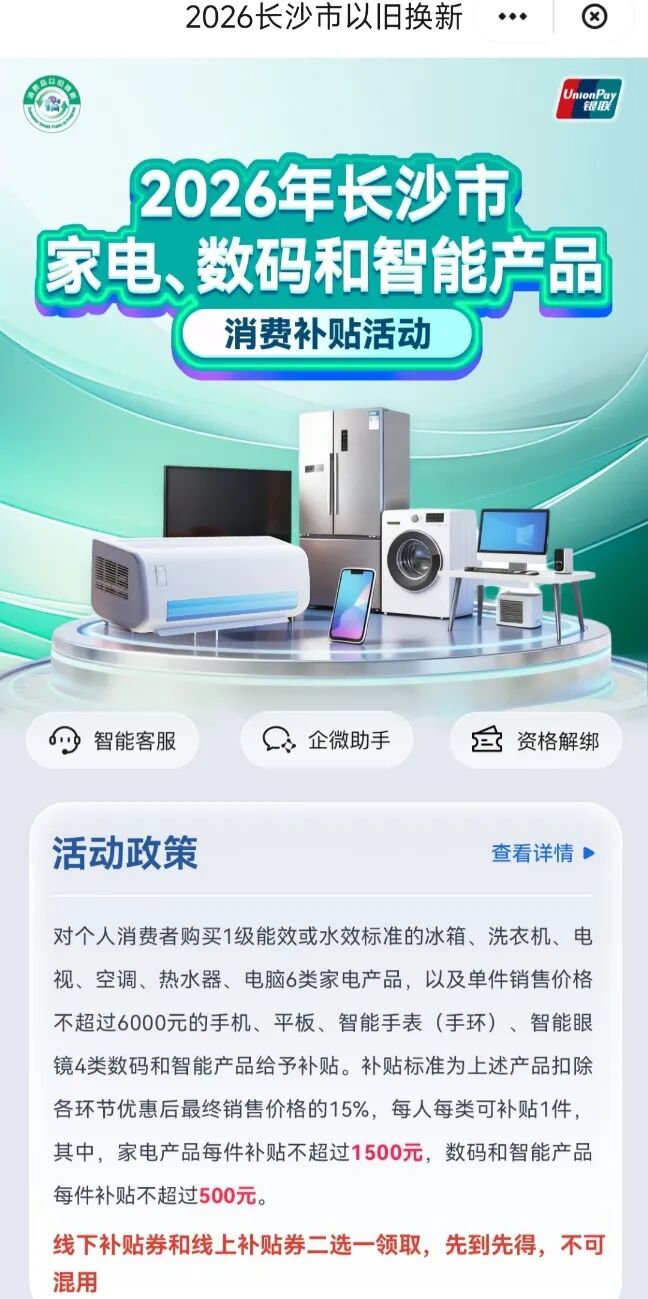Open 智能客服 smart customer service
The height and width of the screenshot is (1299, 648).
[x=113, y=741]
